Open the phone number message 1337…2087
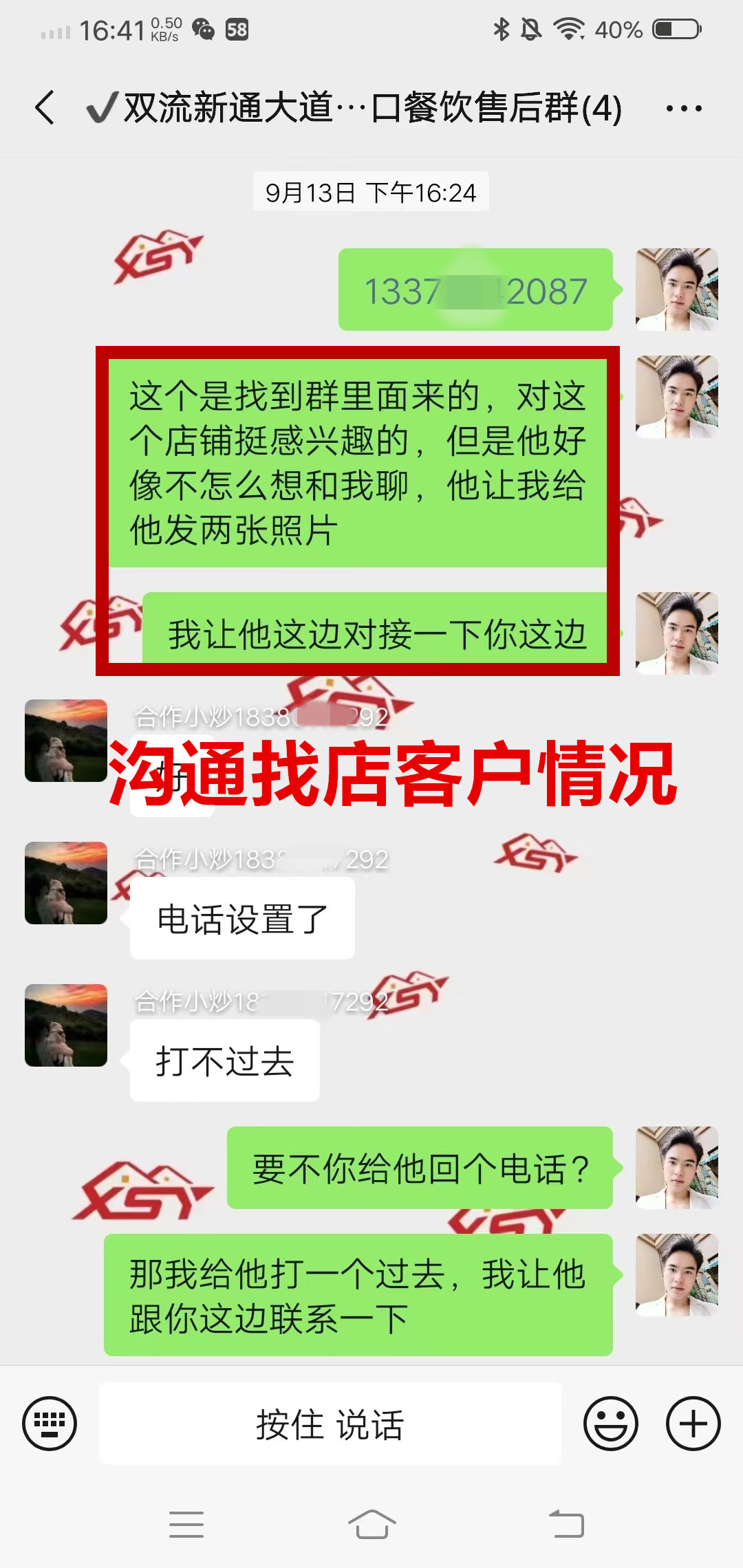The image size is (743, 1568). point(475,290)
